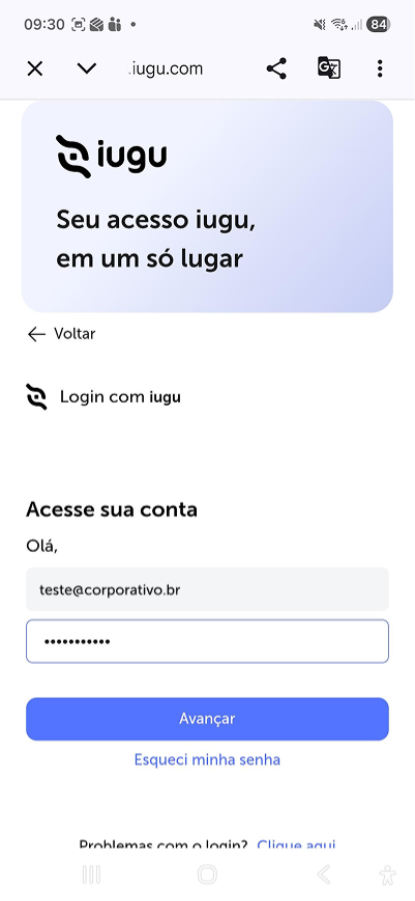Close the browser tab with the X
The height and width of the screenshot is (901, 415).
tap(35, 69)
